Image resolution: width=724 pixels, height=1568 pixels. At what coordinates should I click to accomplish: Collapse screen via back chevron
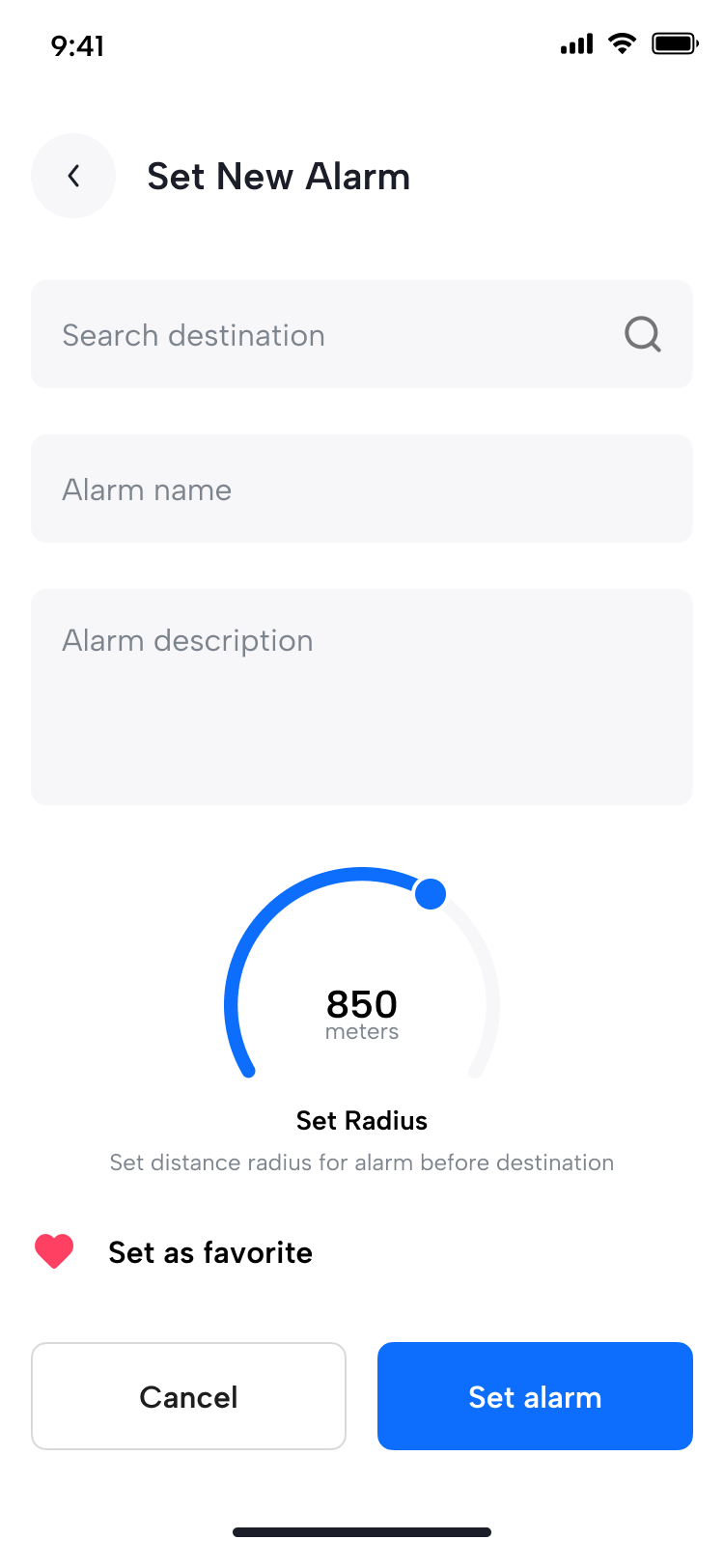coord(73,176)
